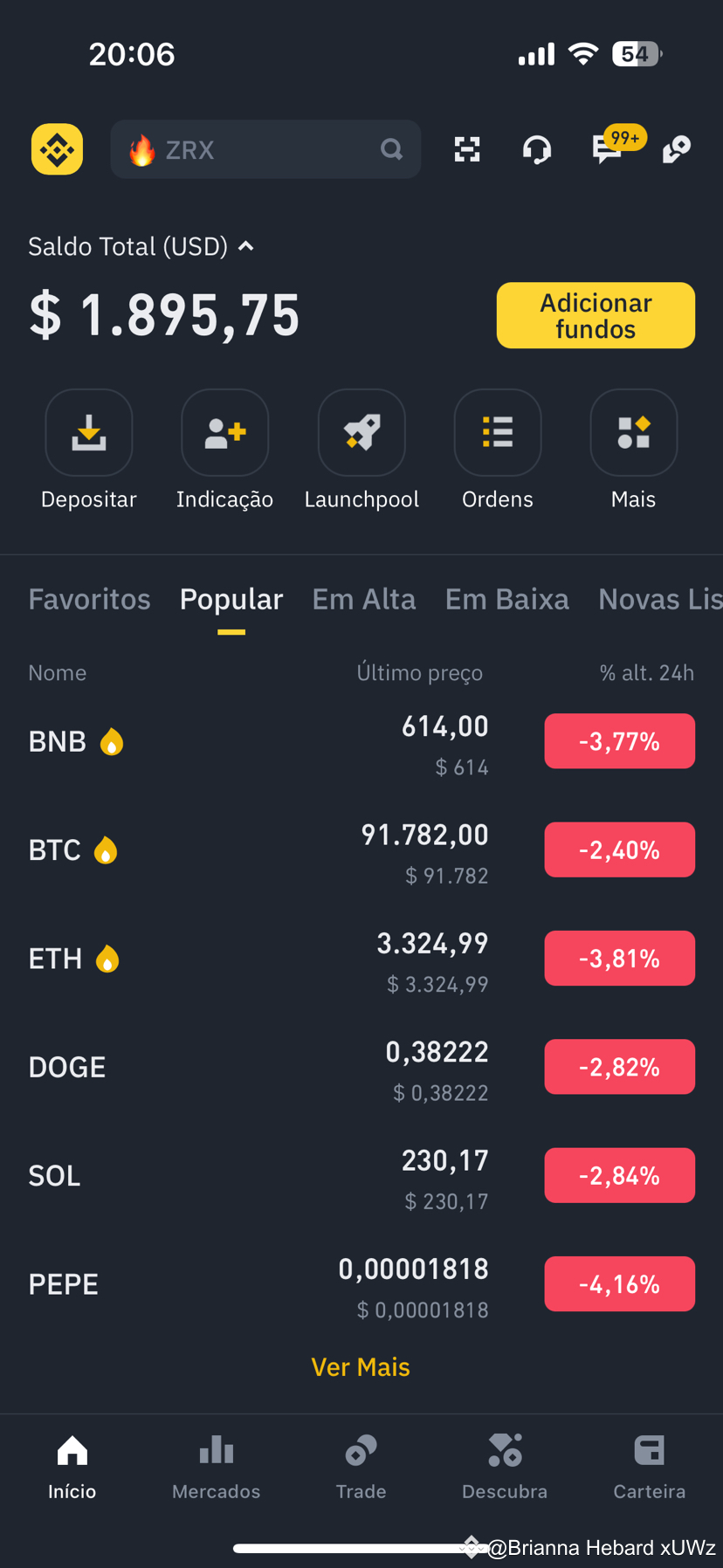Viewport: 723px width, 1568px height.
Task: Switch to the Favoritos tab
Action: tap(89, 599)
